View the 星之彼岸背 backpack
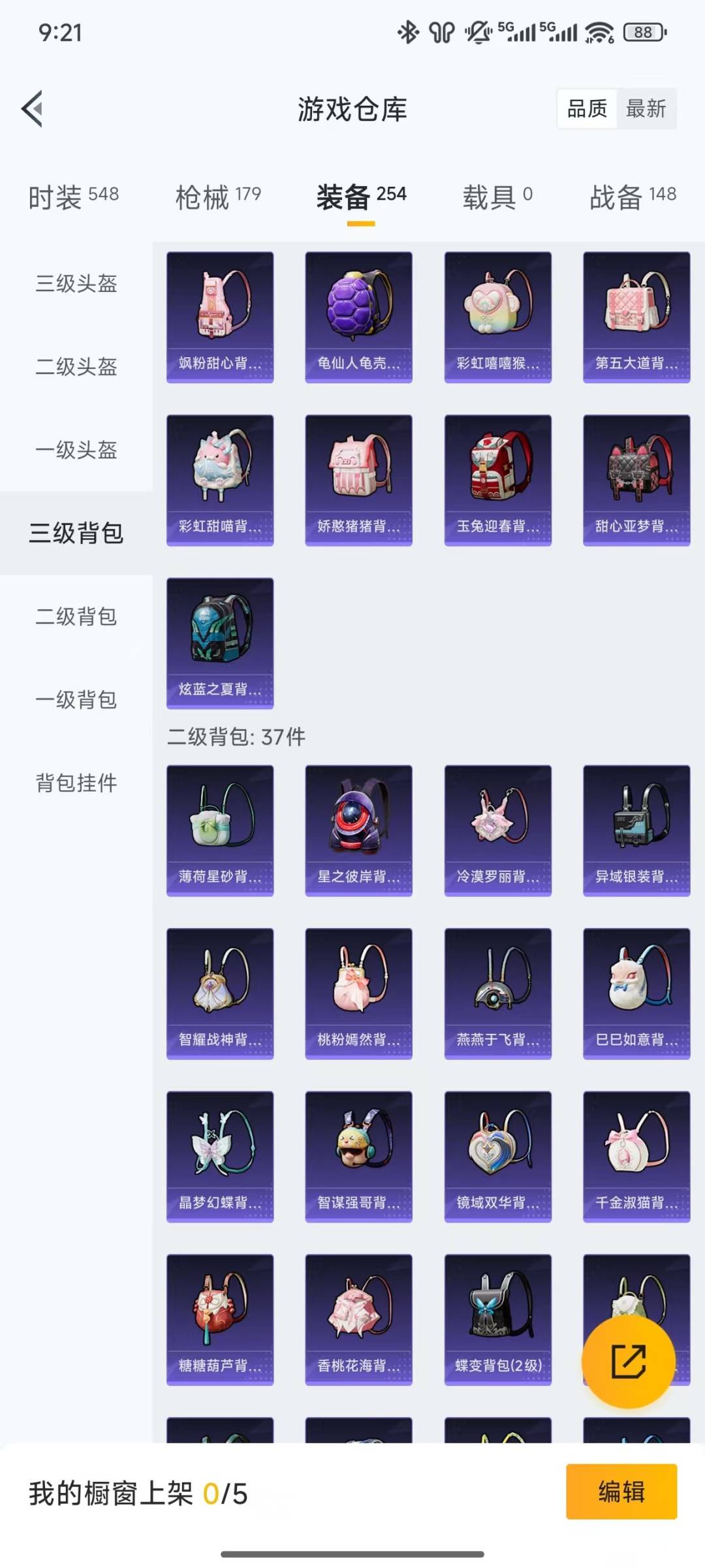Screen dimensions: 705x1568 point(358,831)
